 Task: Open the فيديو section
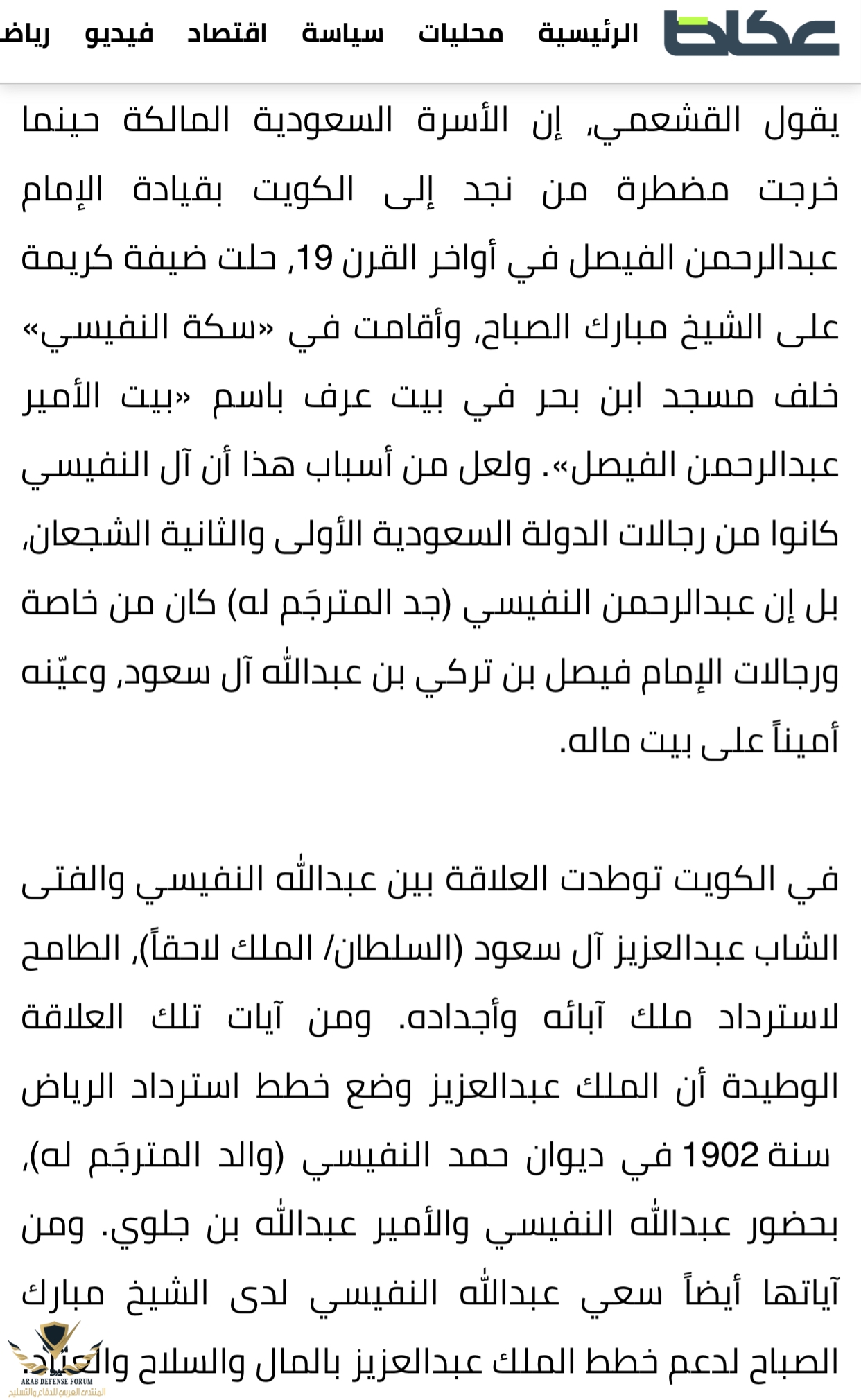click(119, 33)
